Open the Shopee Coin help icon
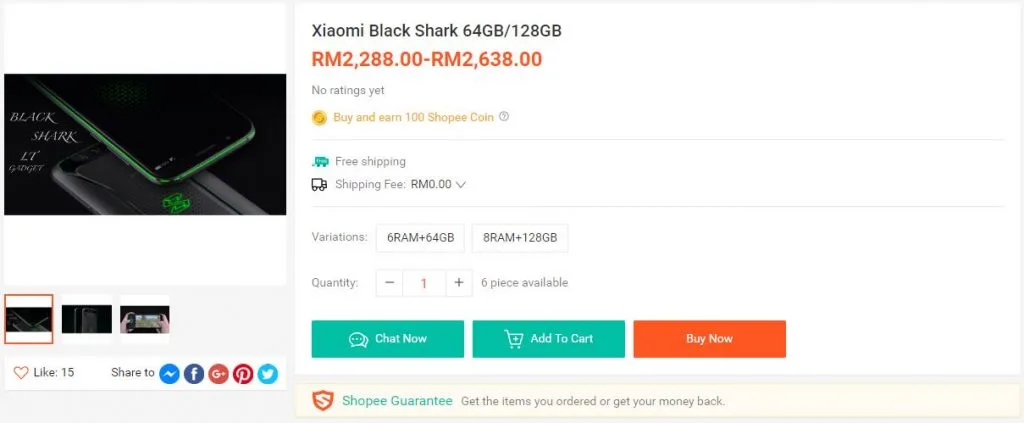Screen dimensions: 1024x423 coord(504,117)
